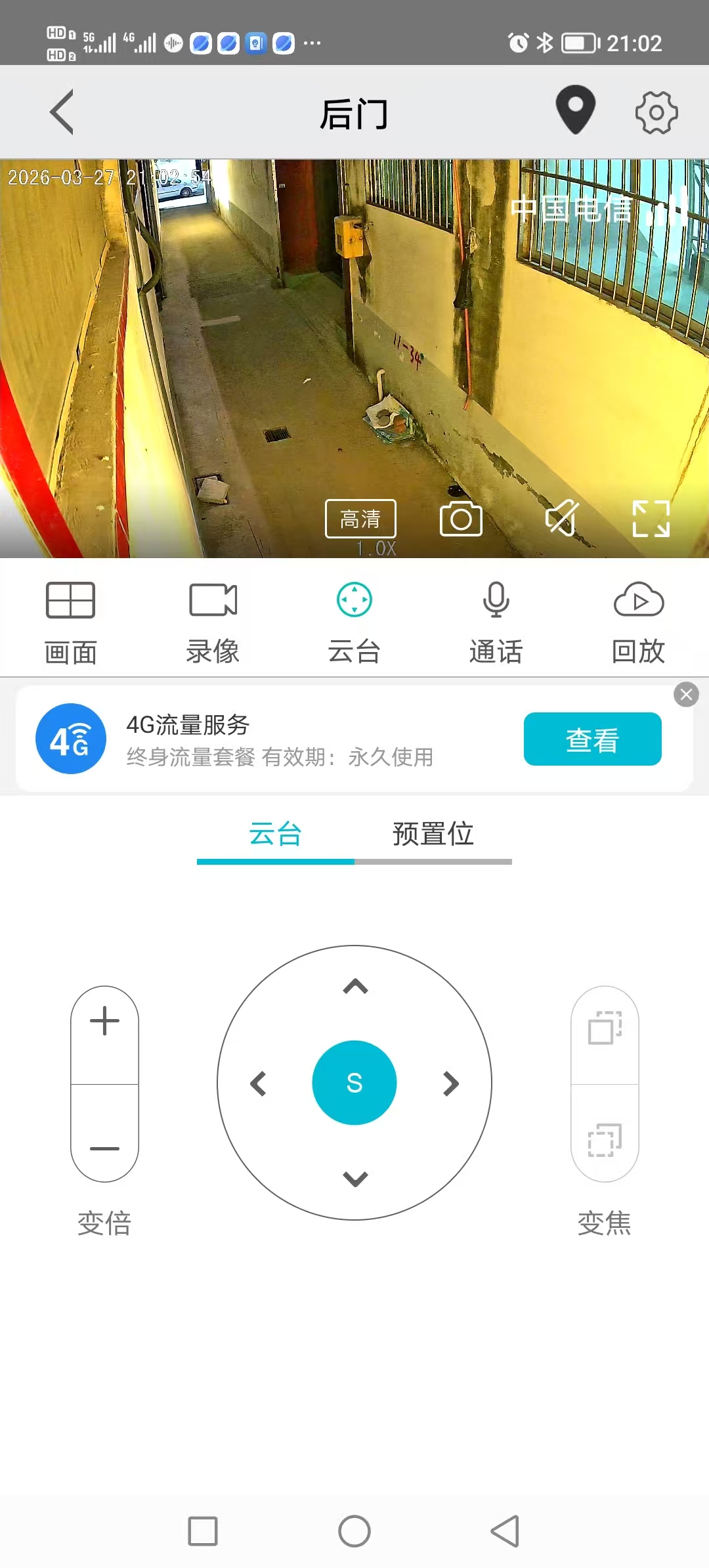Unmute the live video sound
Screen dimensions: 709x1568
pyautogui.click(x=562, y=518)
